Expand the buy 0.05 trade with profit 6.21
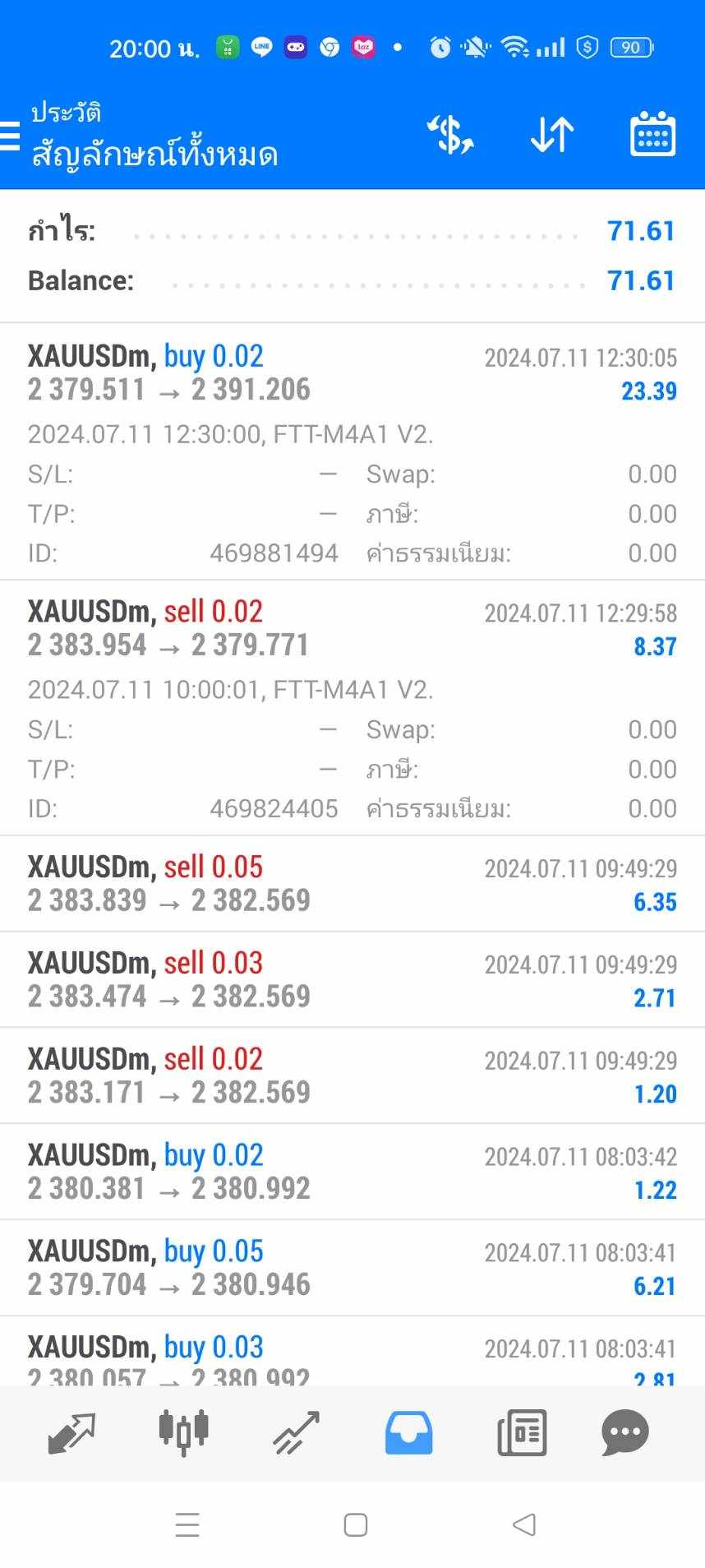 pos(352,1268)
